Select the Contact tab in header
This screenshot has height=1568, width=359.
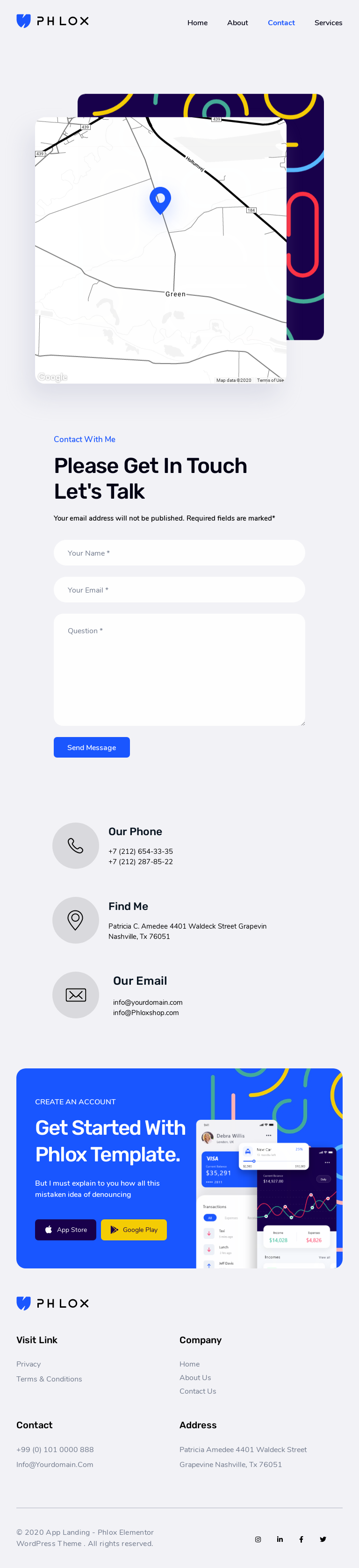pos(281,22)
